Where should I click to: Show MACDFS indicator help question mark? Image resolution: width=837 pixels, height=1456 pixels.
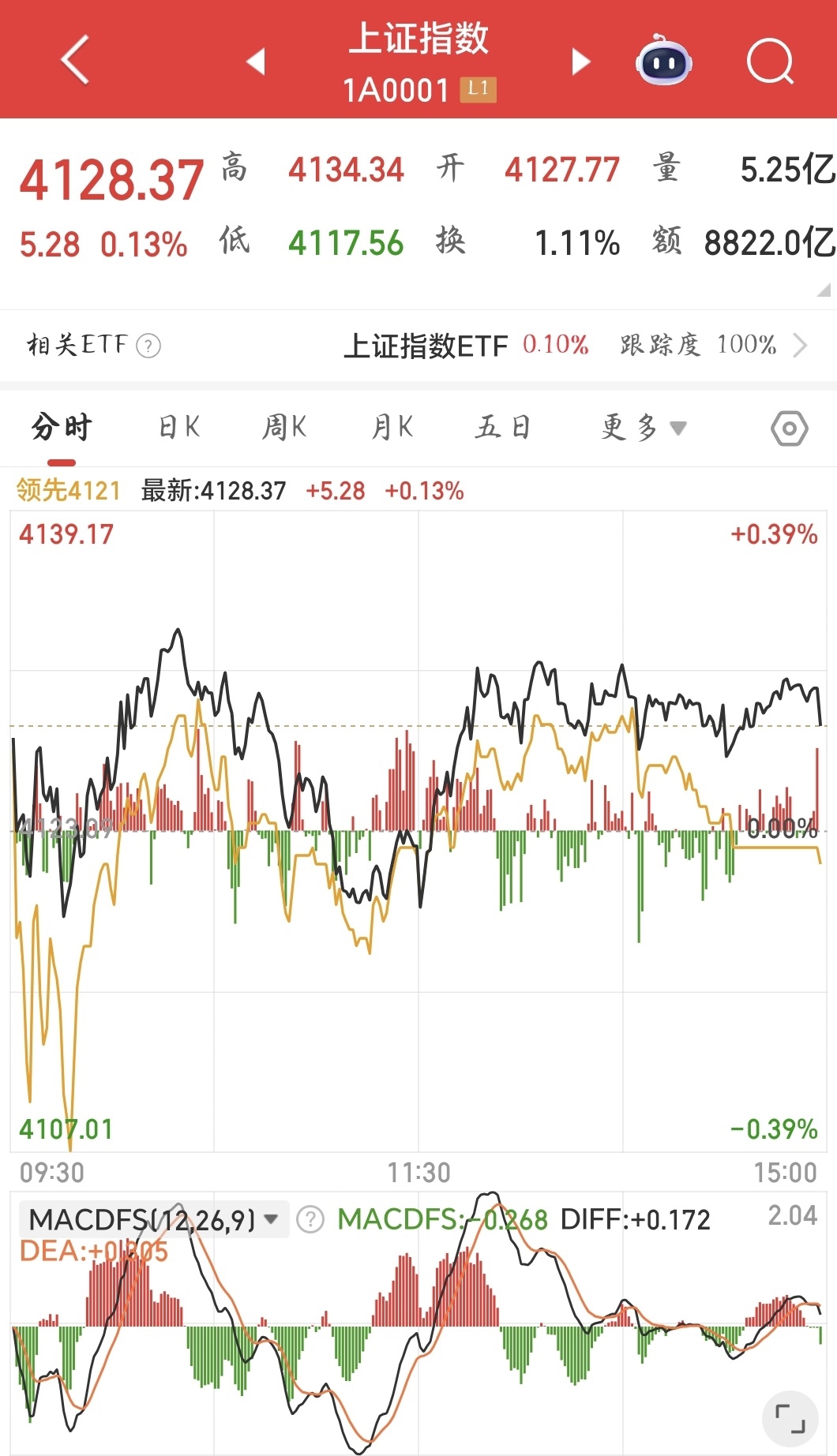310,1219
